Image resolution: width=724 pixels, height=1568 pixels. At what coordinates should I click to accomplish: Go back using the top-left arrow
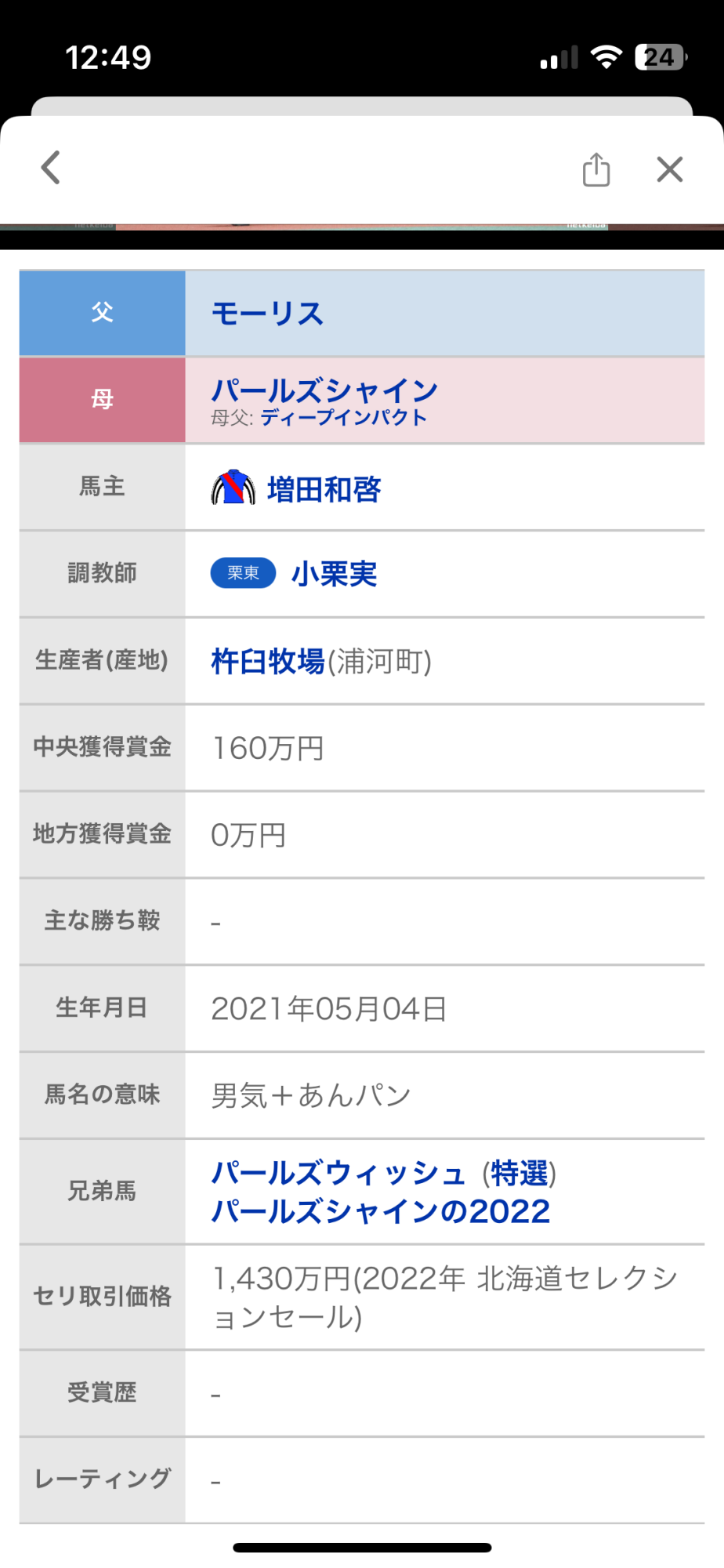[51, 168]
